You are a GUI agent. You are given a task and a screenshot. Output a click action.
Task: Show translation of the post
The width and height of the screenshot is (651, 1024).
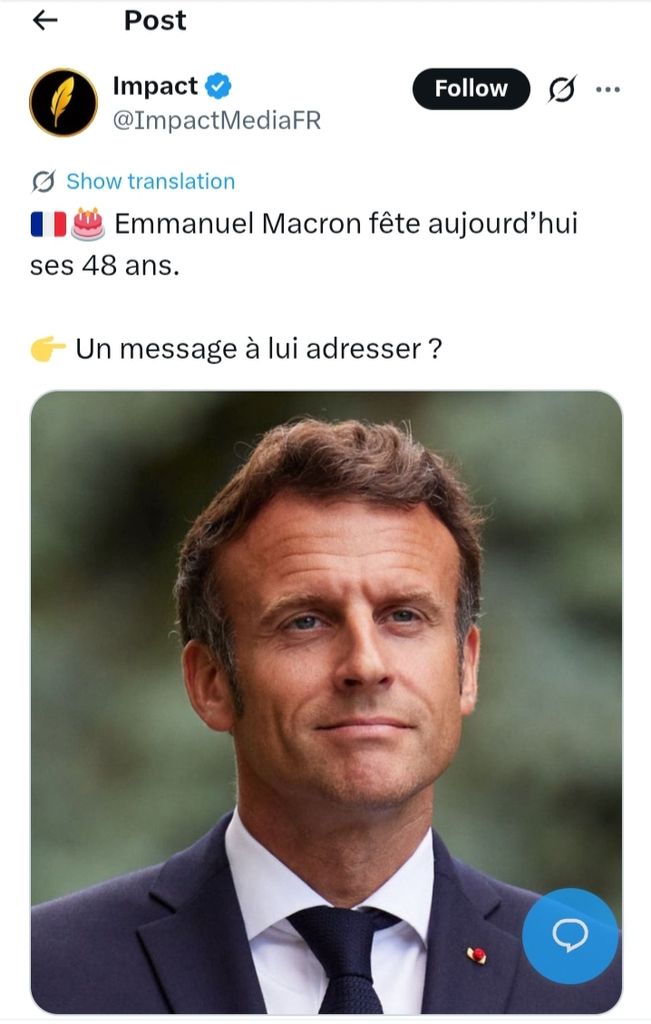click(150, 181)
